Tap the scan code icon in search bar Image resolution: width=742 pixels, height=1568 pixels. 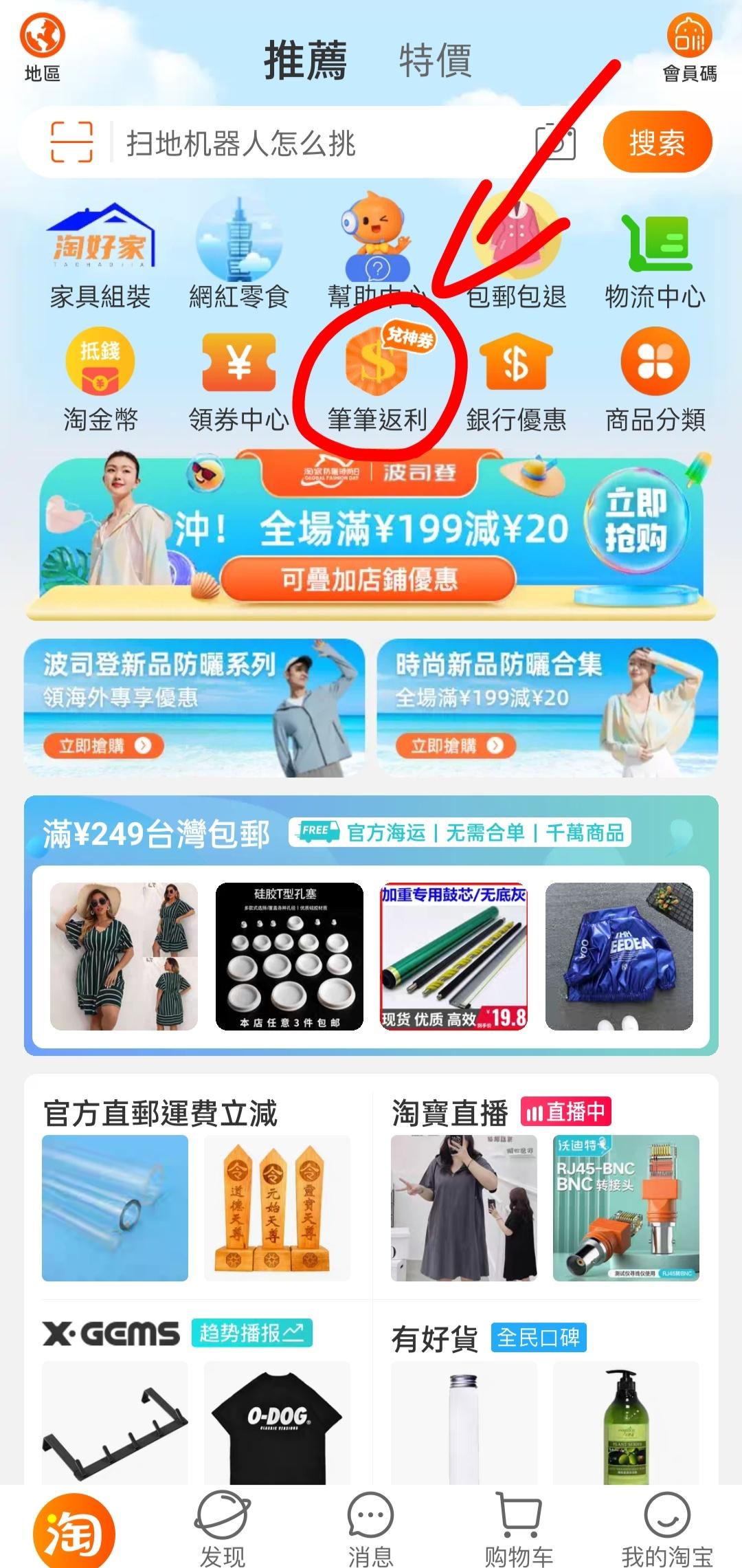pos(71,142)
